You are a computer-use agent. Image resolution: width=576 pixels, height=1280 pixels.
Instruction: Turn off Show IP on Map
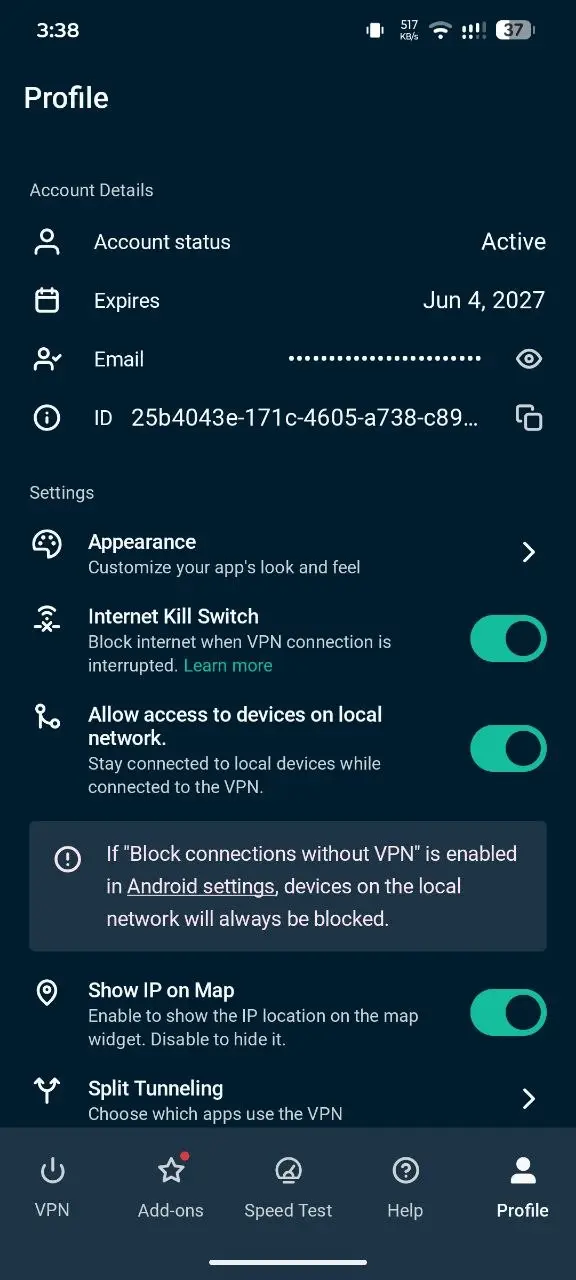tap(508, 1013)
